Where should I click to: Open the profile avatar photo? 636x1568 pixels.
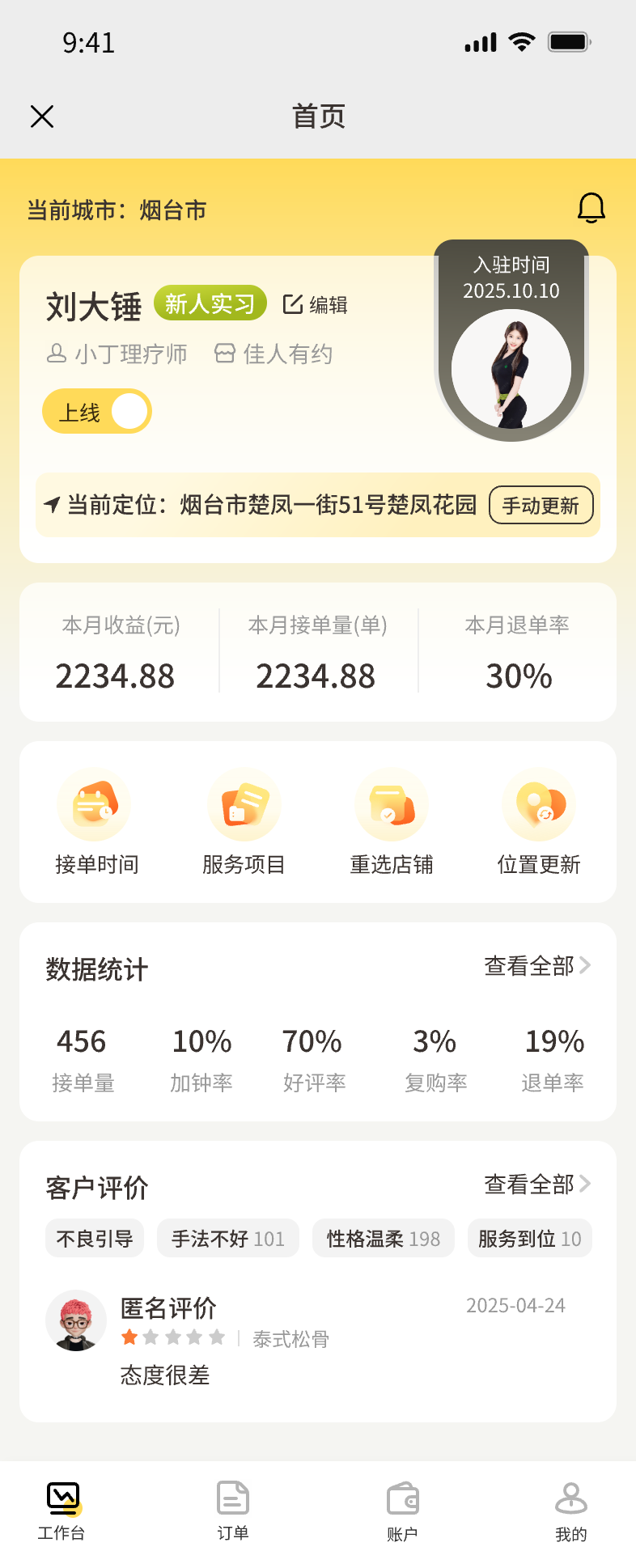coord(511,369)
